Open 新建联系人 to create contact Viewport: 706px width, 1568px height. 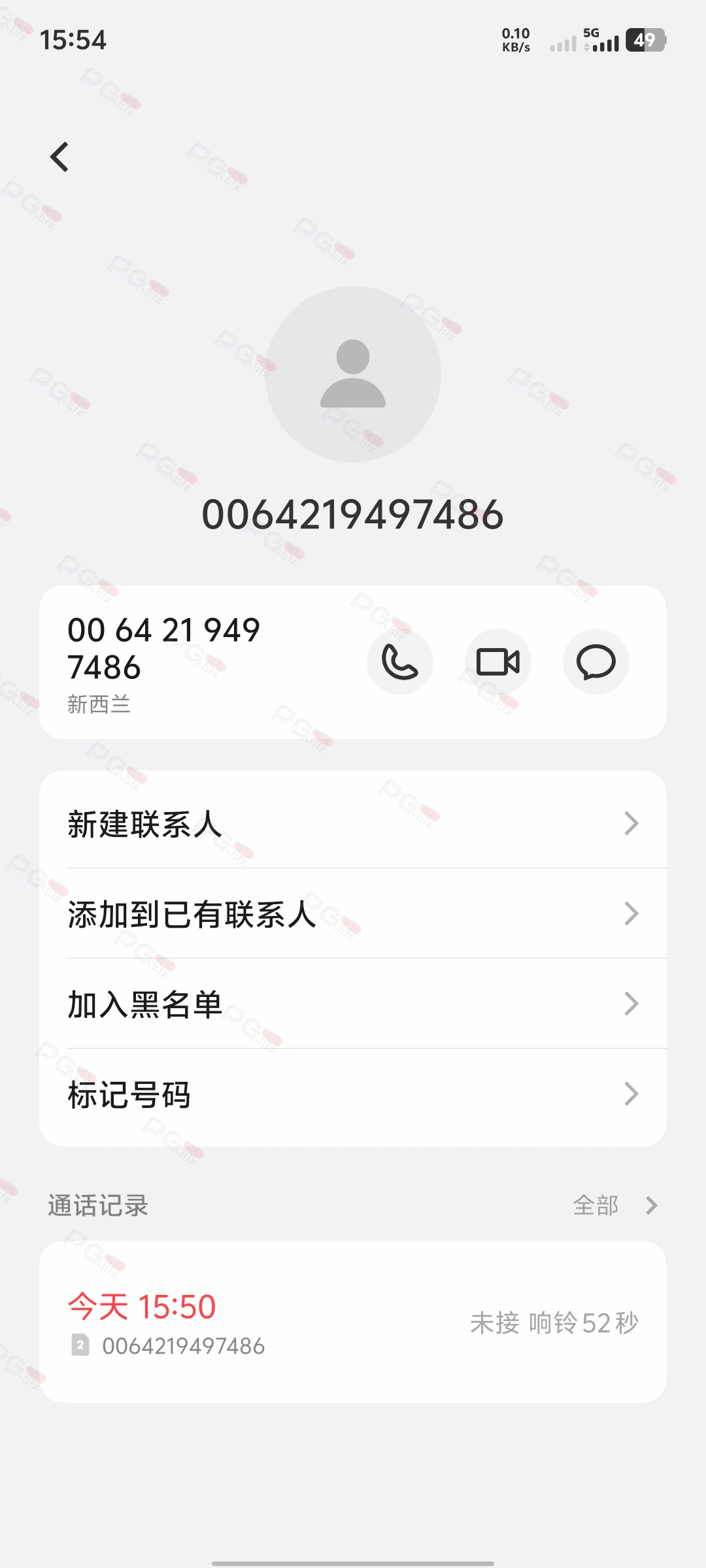[x=353, y=823]
